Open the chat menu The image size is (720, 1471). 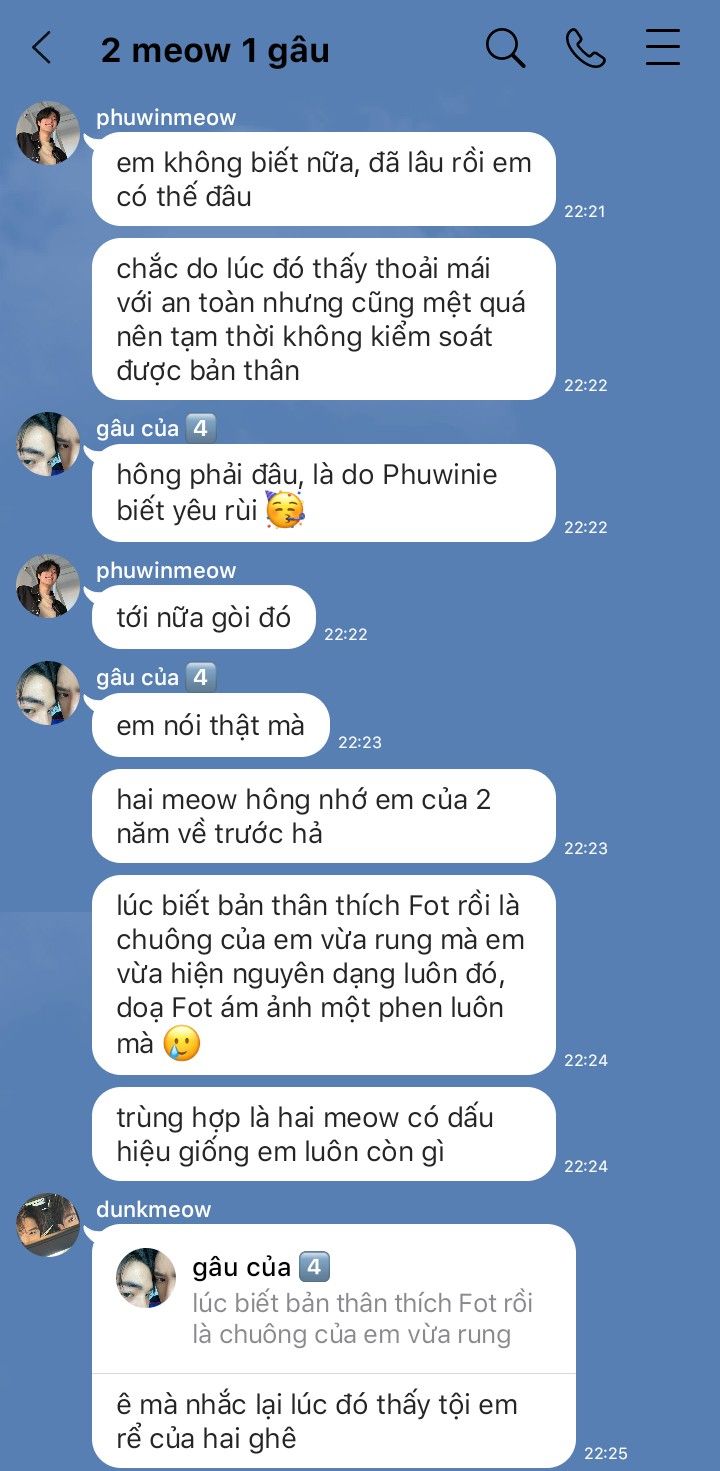pos(662,48)
